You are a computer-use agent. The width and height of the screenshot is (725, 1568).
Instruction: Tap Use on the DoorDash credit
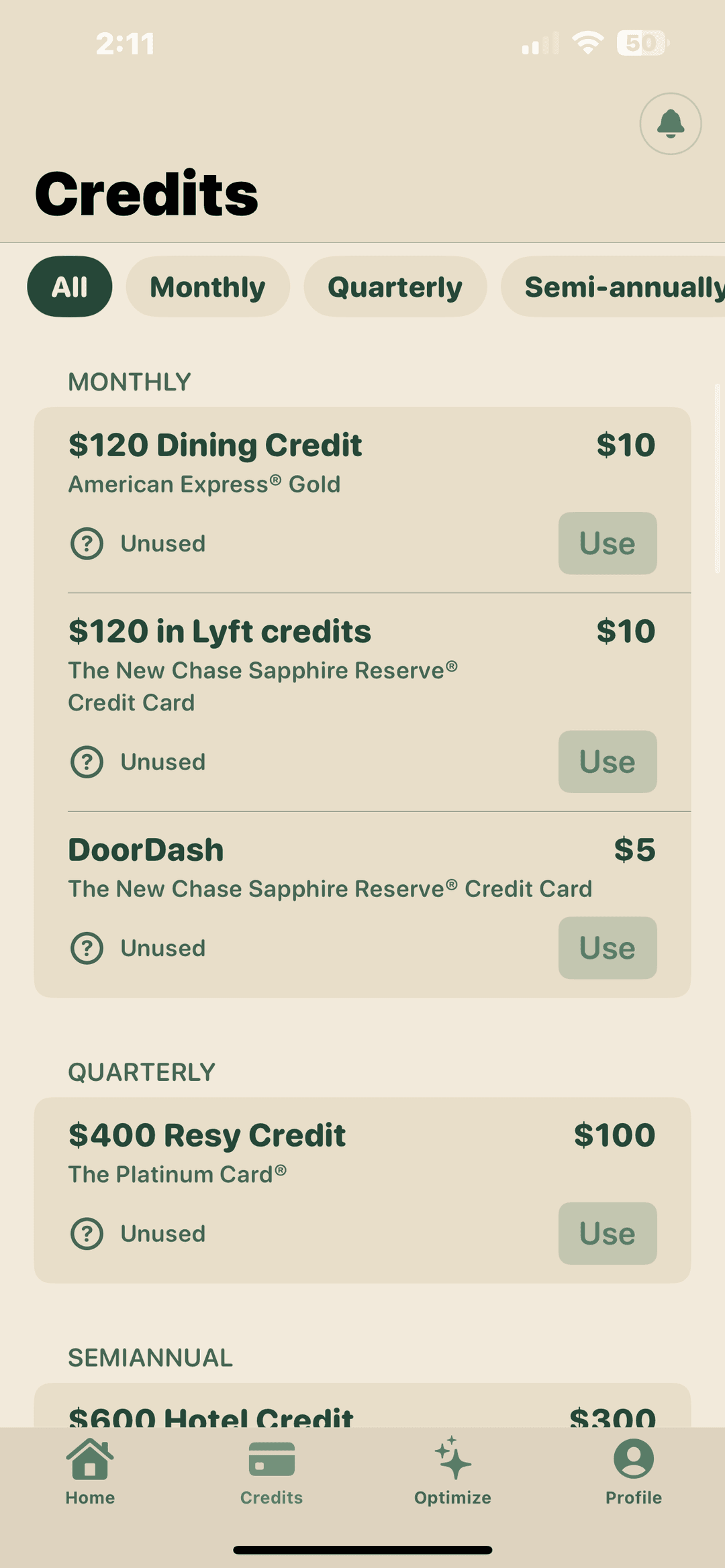pyautogui.click(x=607, y=948)
